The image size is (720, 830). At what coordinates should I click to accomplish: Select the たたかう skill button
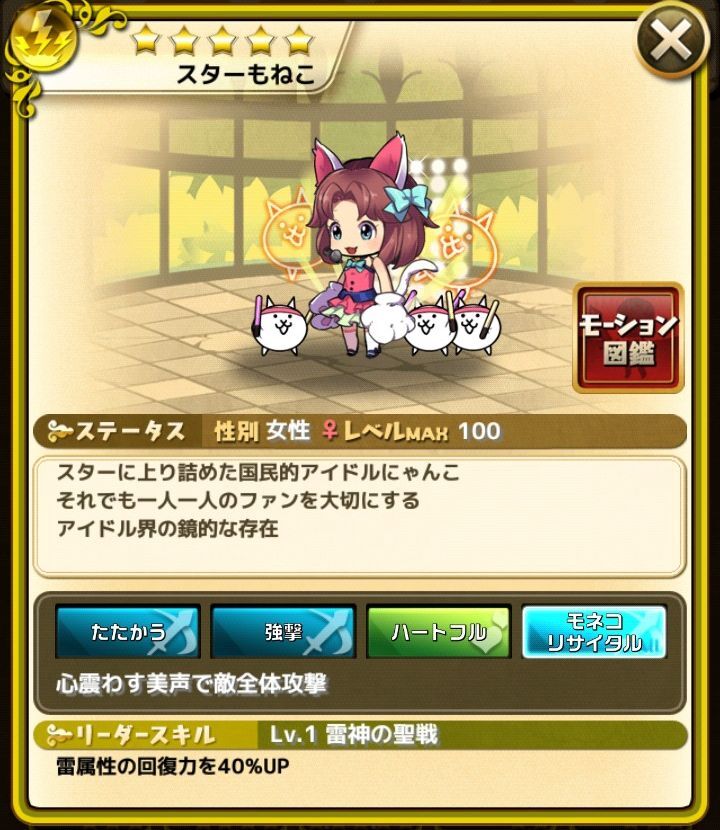click(x=127, y=632)
